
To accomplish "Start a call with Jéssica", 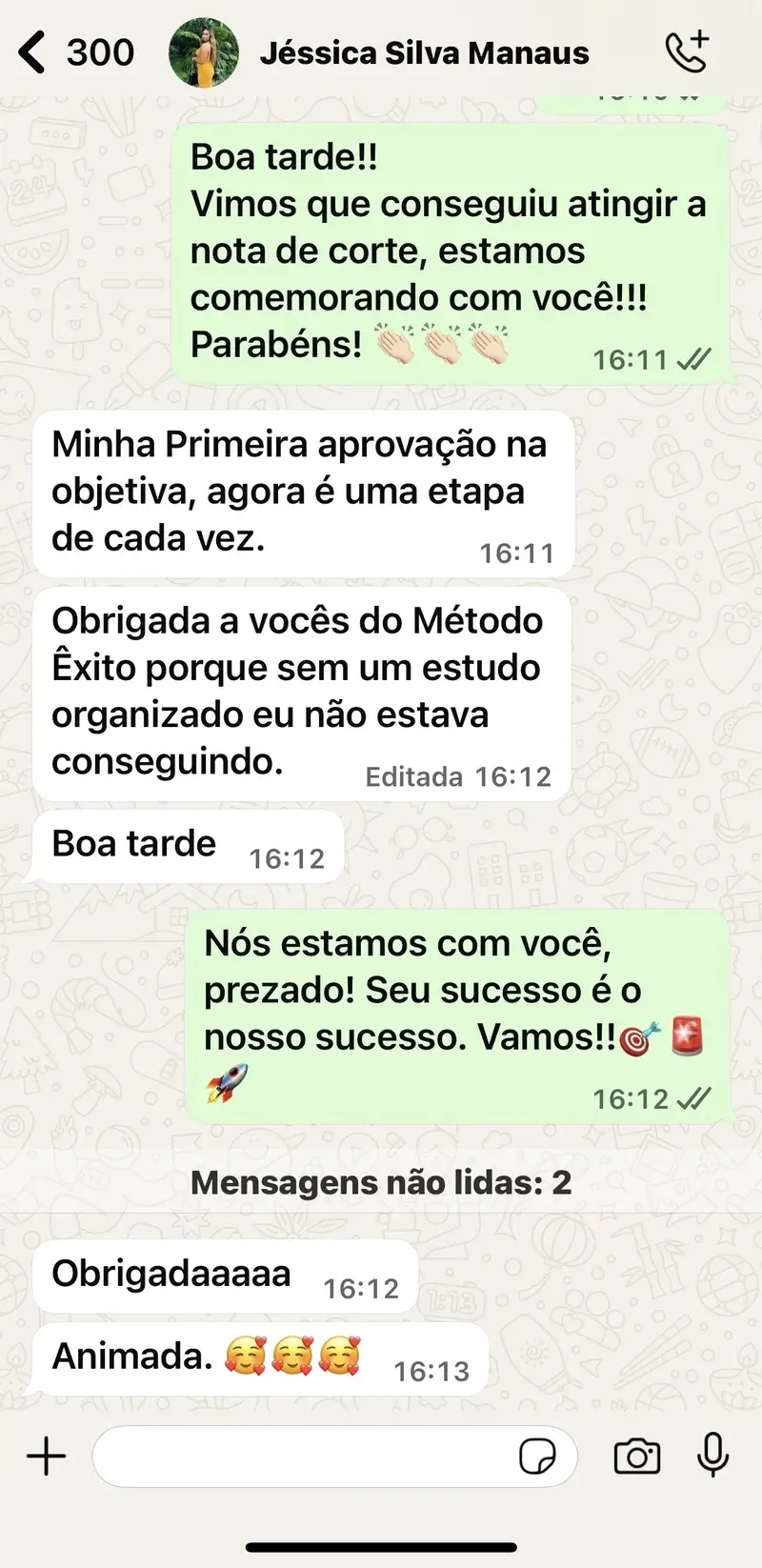I will click(x=688, y=52).
